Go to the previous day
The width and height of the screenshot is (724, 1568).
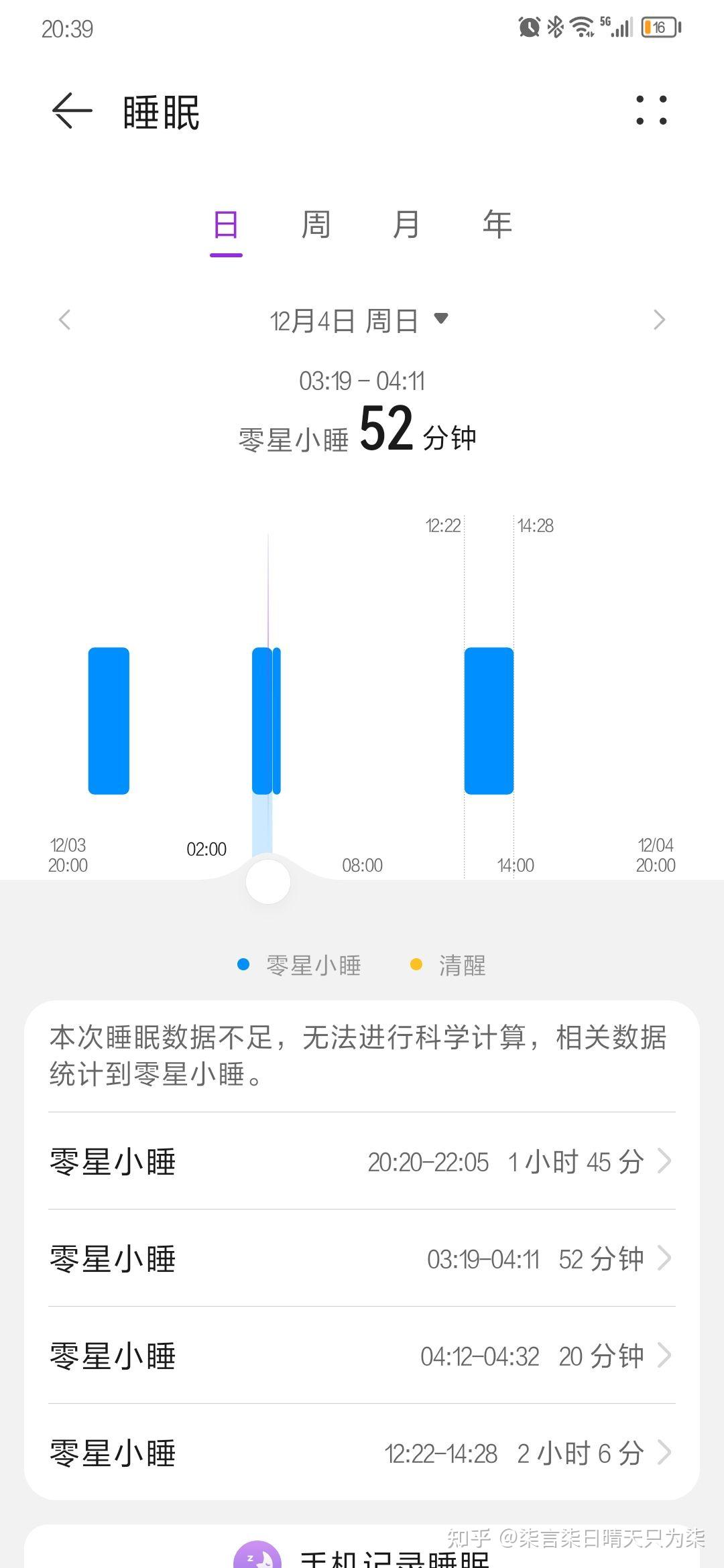click(65, 320)
